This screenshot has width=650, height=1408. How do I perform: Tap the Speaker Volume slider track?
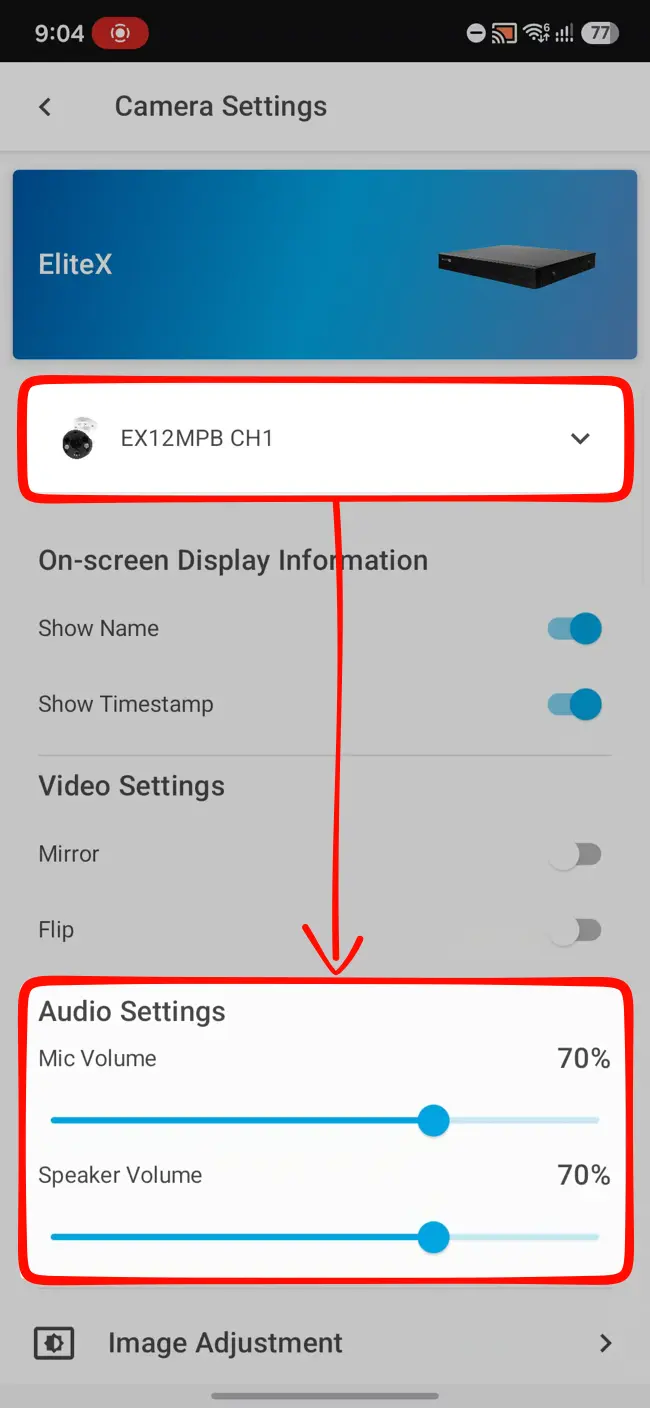click(x=325, y=1237)
